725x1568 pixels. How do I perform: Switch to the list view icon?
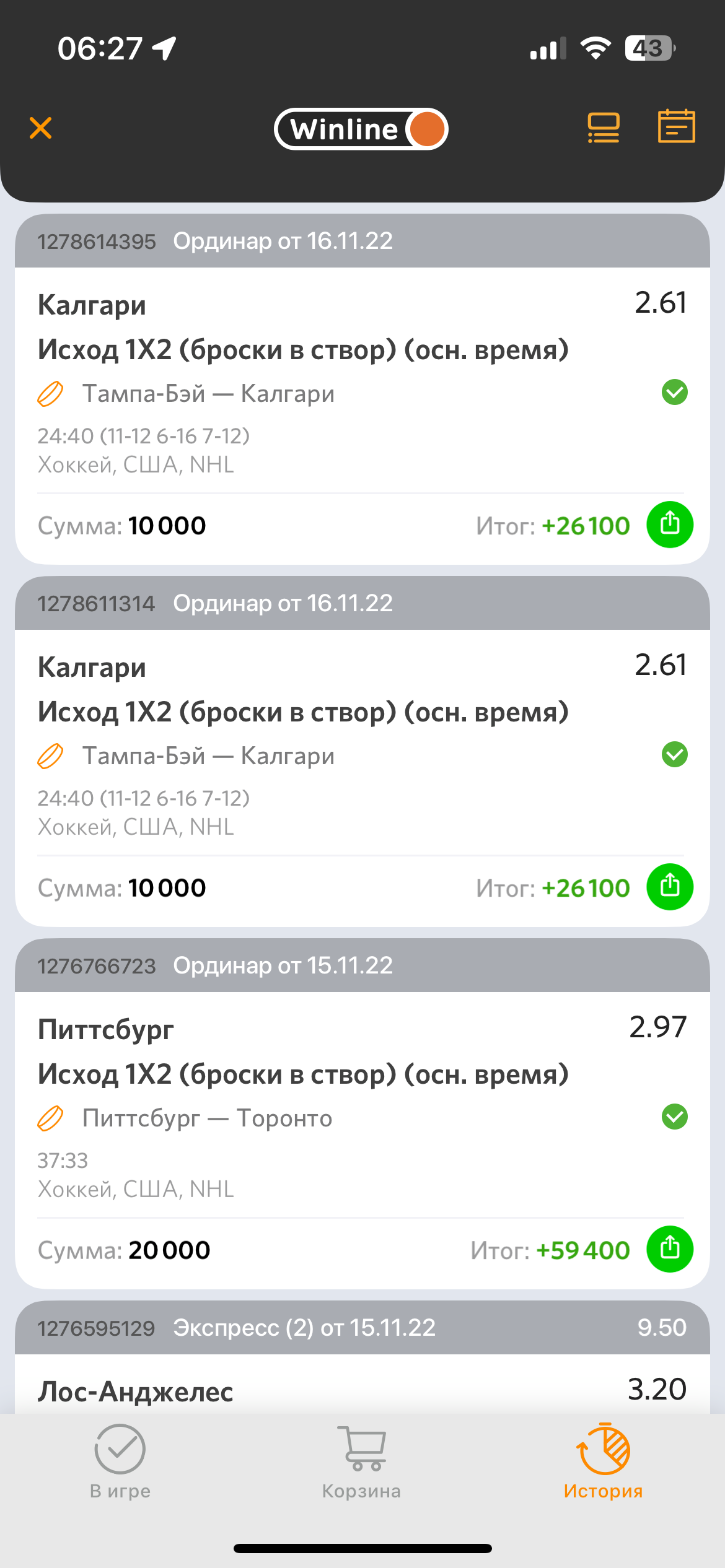point(603,128)
